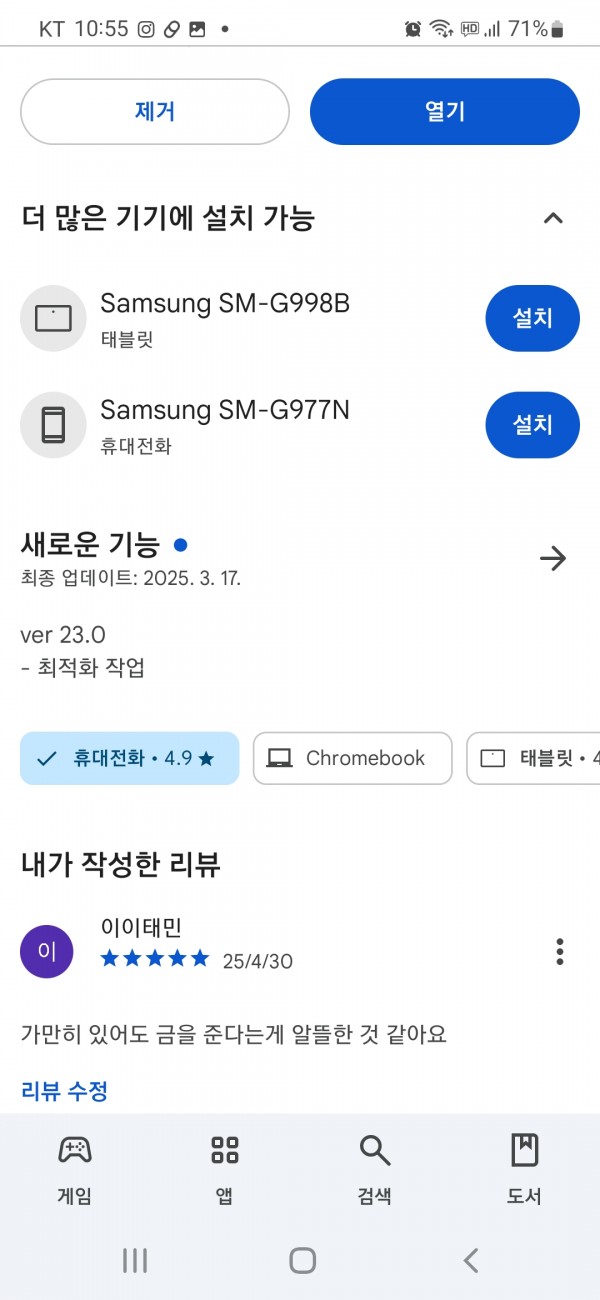Switch to the 앱 tab

(225, 1168)
